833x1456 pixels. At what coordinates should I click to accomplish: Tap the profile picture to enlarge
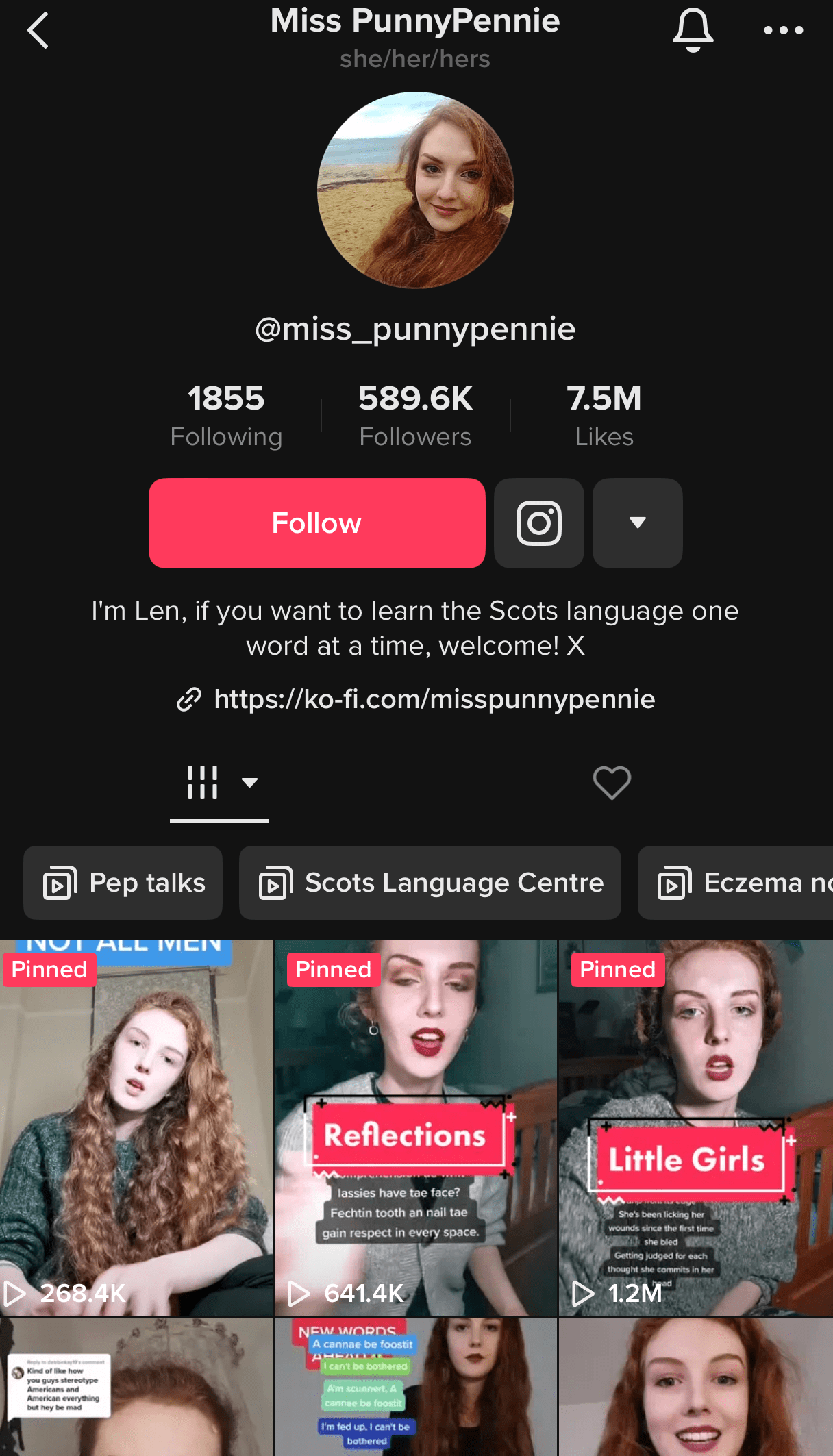coord(415,190)
